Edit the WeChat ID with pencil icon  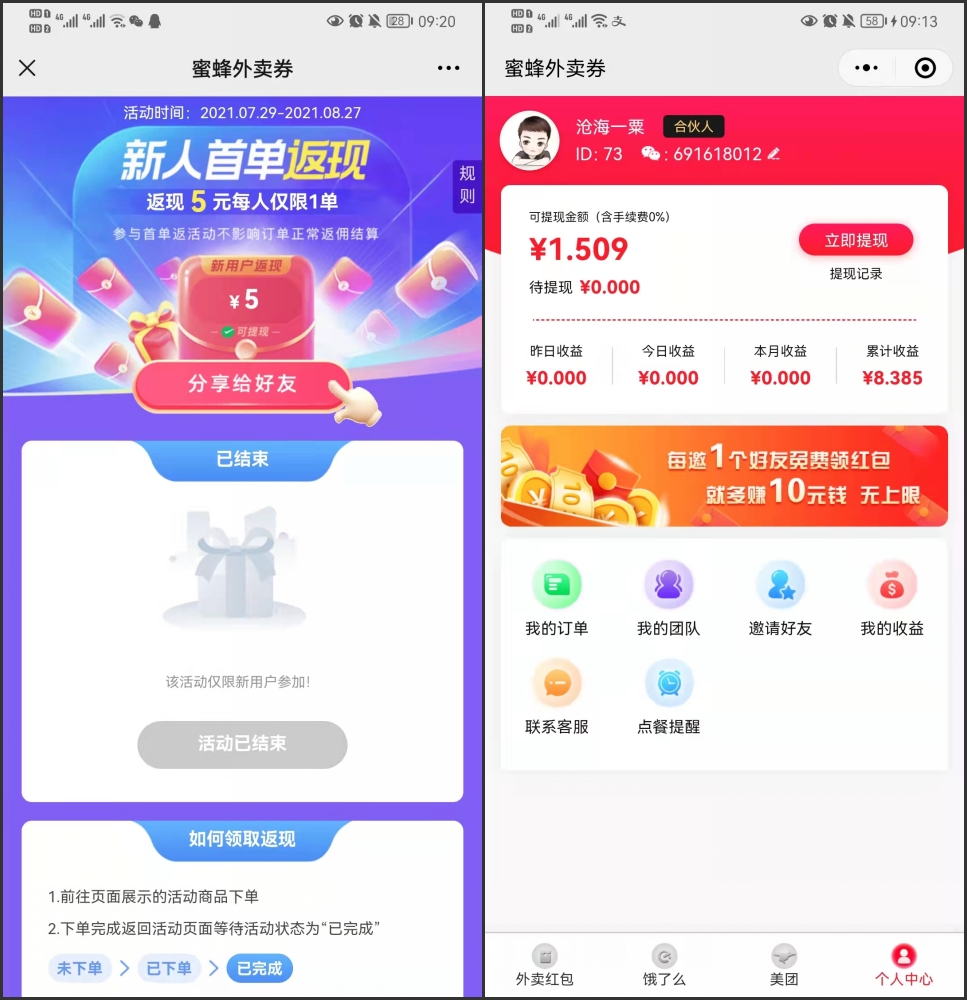(774, 154)
